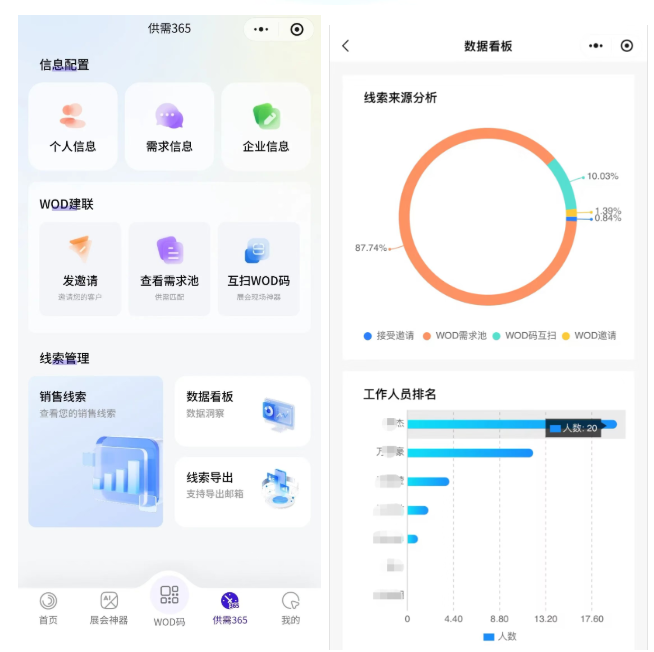Toggle 接受邀请 legend item
Image resolution: width=654 pixels, height=652 pixels.
click(x=390, y=336)
